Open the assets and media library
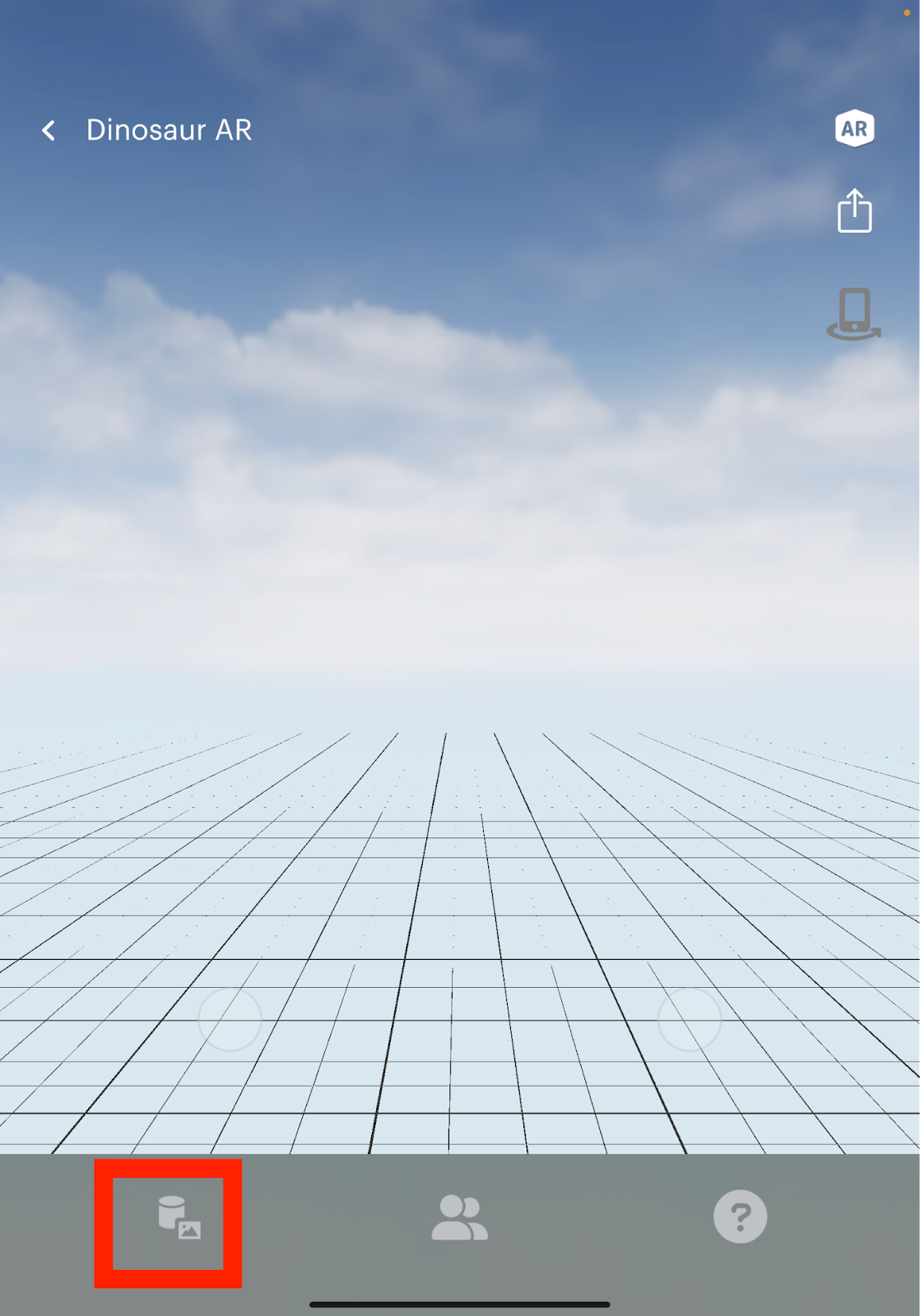 179,1218
